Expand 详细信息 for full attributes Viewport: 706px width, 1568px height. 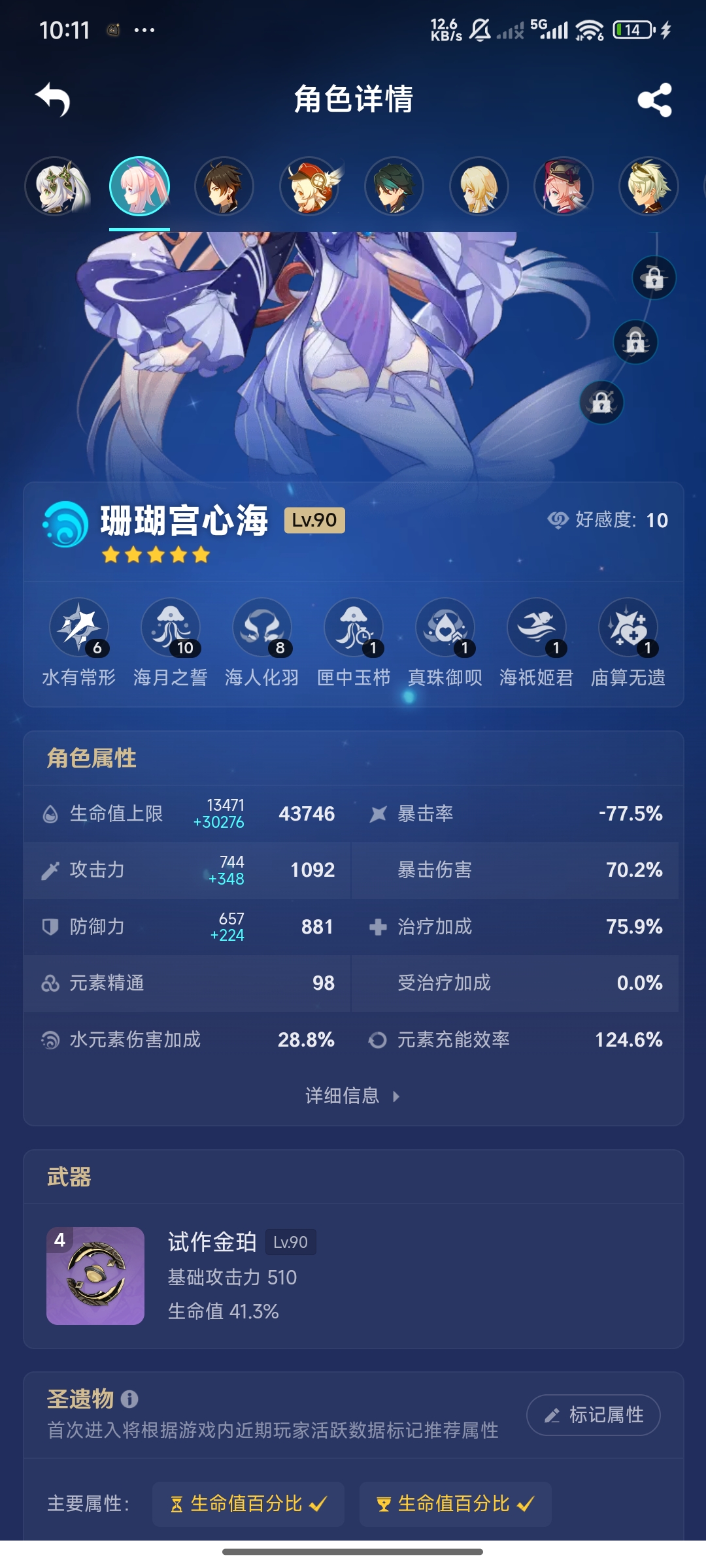(x=353, y=1096)
